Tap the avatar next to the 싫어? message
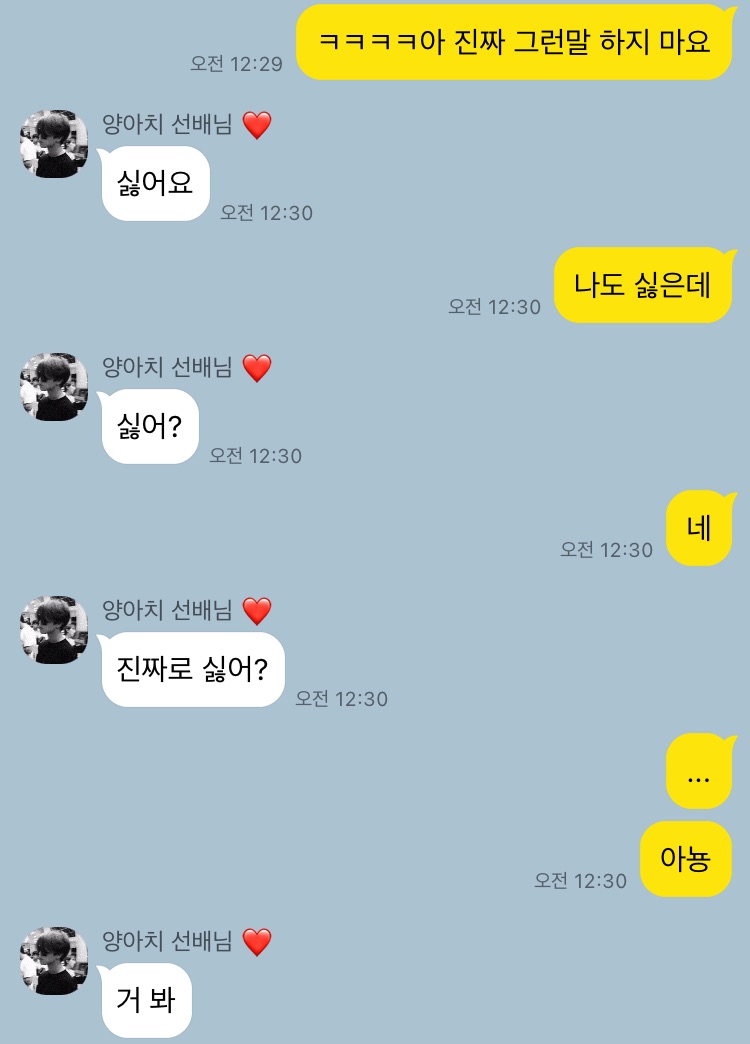The width and height of the screenshot is (750, 1044). click(54, 387)
